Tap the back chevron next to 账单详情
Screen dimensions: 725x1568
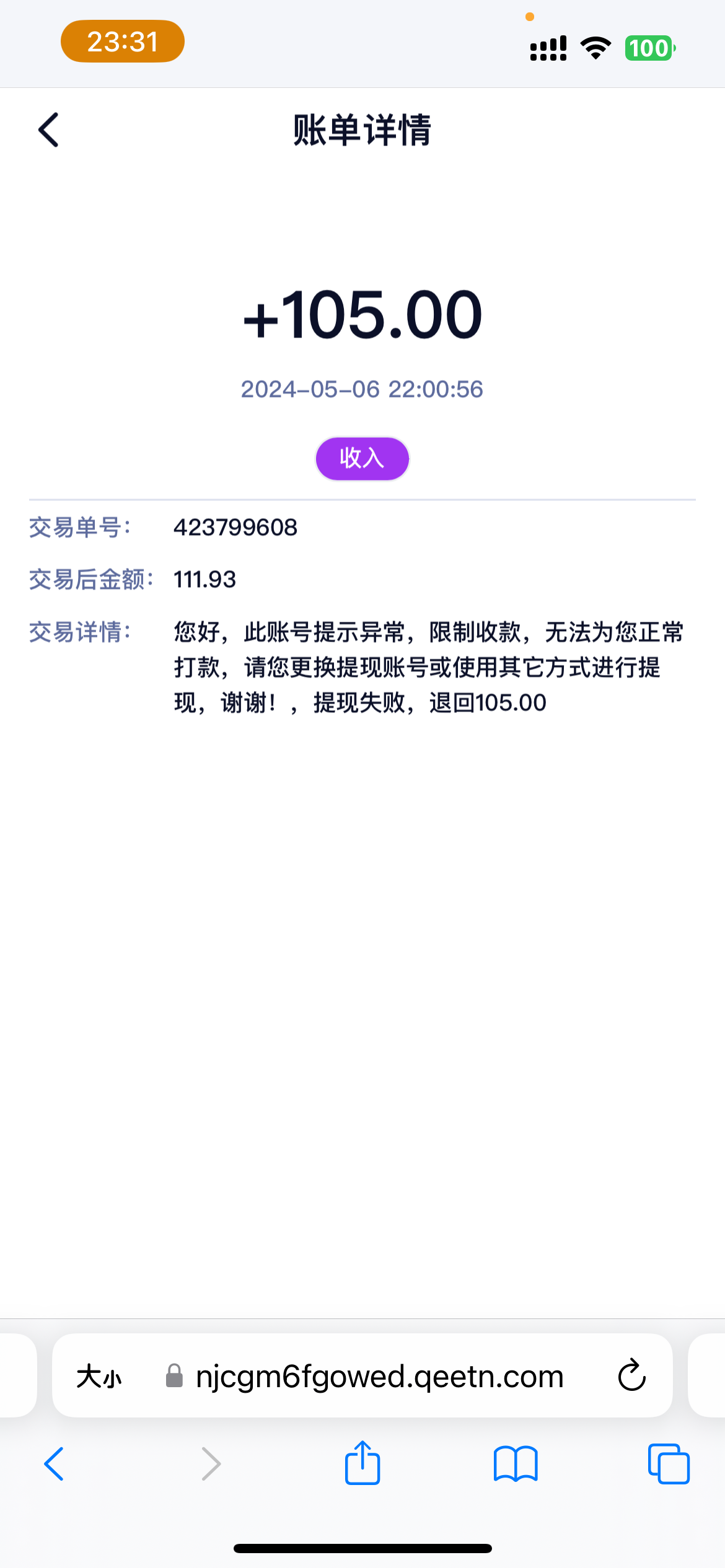(47, 131)
